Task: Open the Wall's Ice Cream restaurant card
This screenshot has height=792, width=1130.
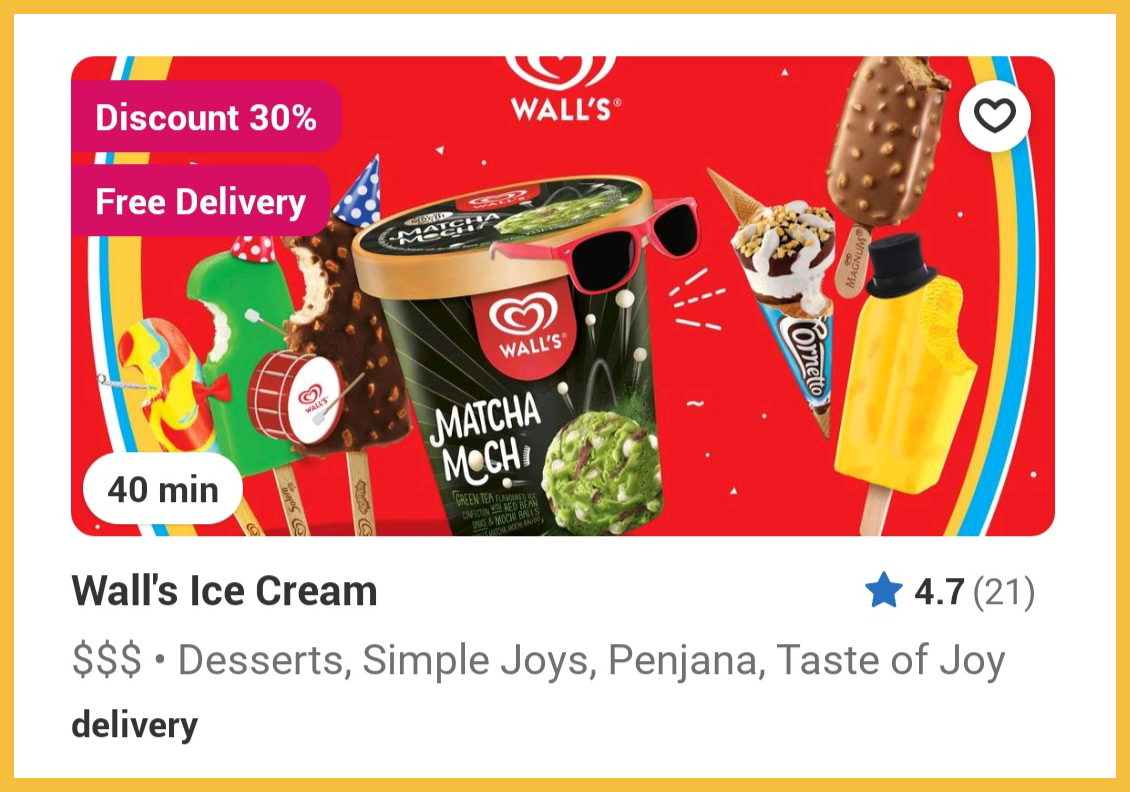Action: point(224,591)
